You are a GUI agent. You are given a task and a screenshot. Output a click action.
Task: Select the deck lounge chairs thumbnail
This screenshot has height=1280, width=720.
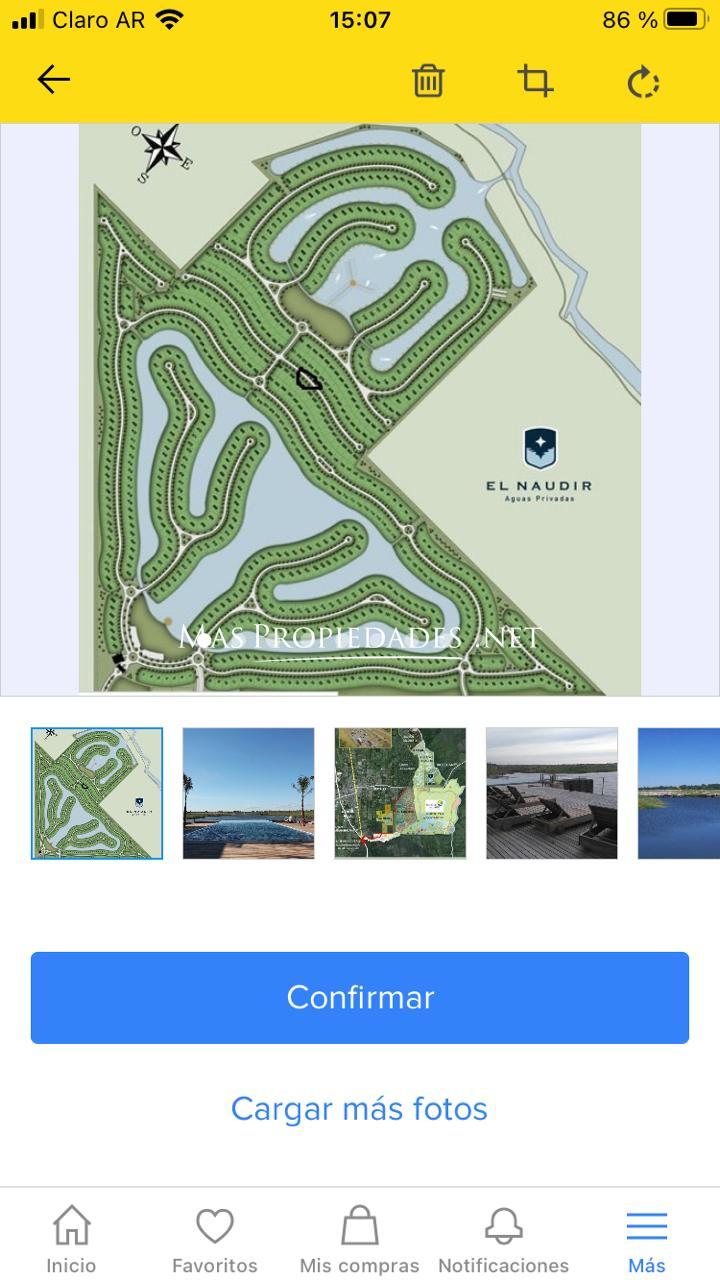pos(551,793)
